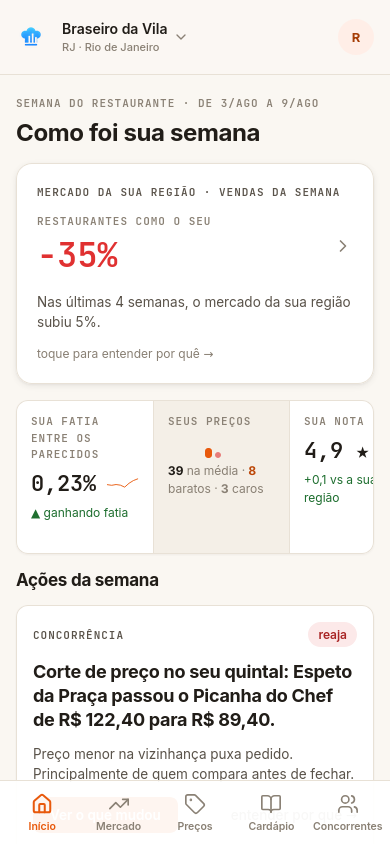Open the Sua nota rating tile
Image resolution: width=390 pixels, height=844 pixels.
pyautogui.click(x=331, y=477)
